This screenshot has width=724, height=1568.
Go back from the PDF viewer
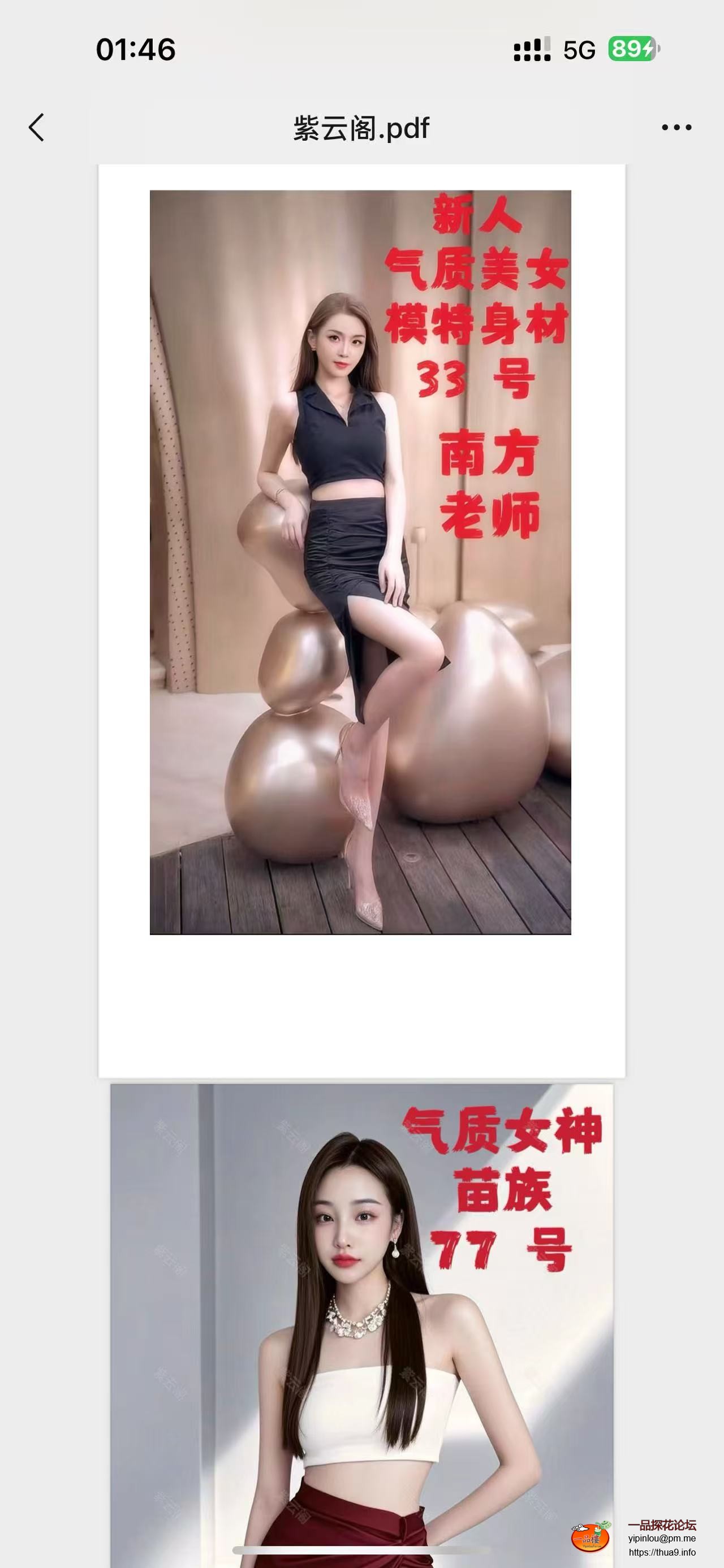click(37, 127)
